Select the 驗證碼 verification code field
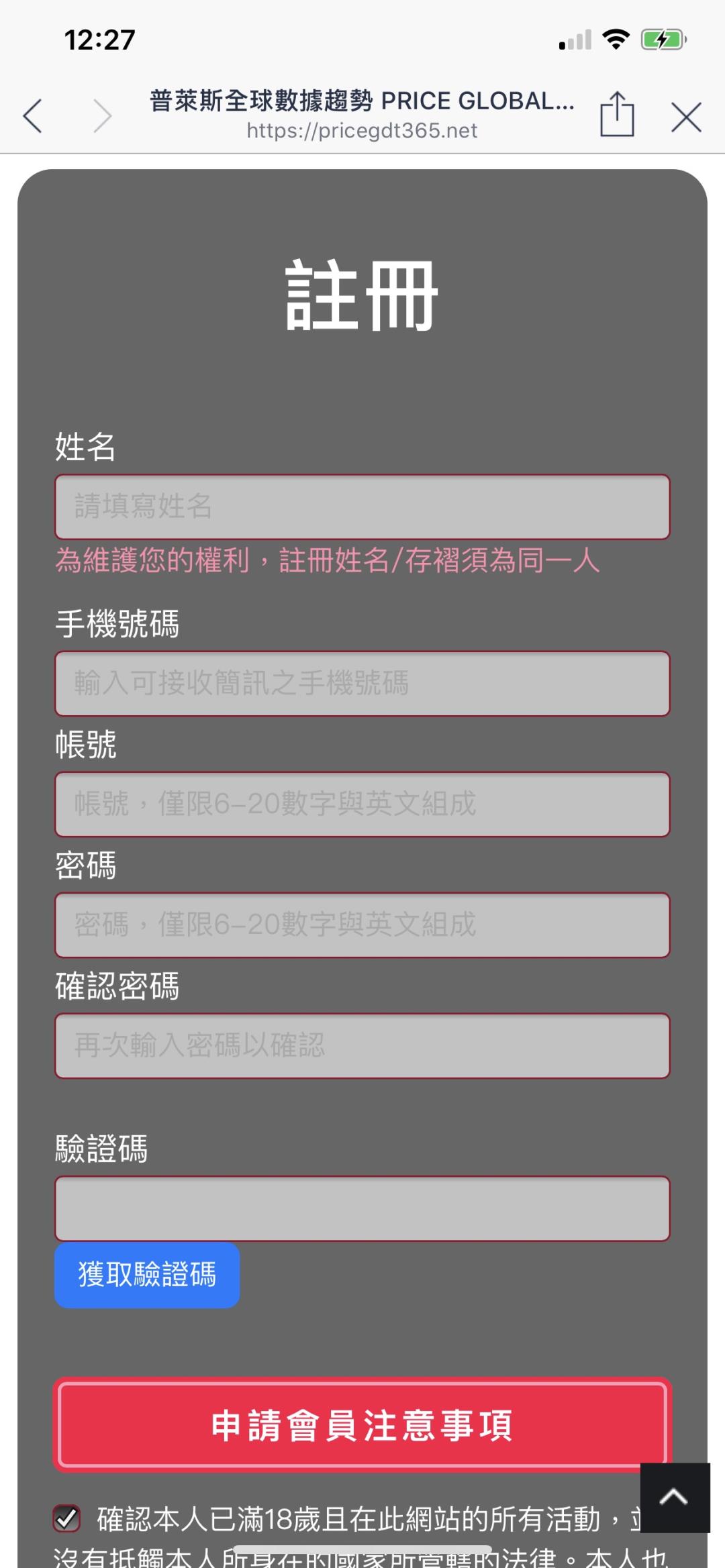 coord(362,1208)
